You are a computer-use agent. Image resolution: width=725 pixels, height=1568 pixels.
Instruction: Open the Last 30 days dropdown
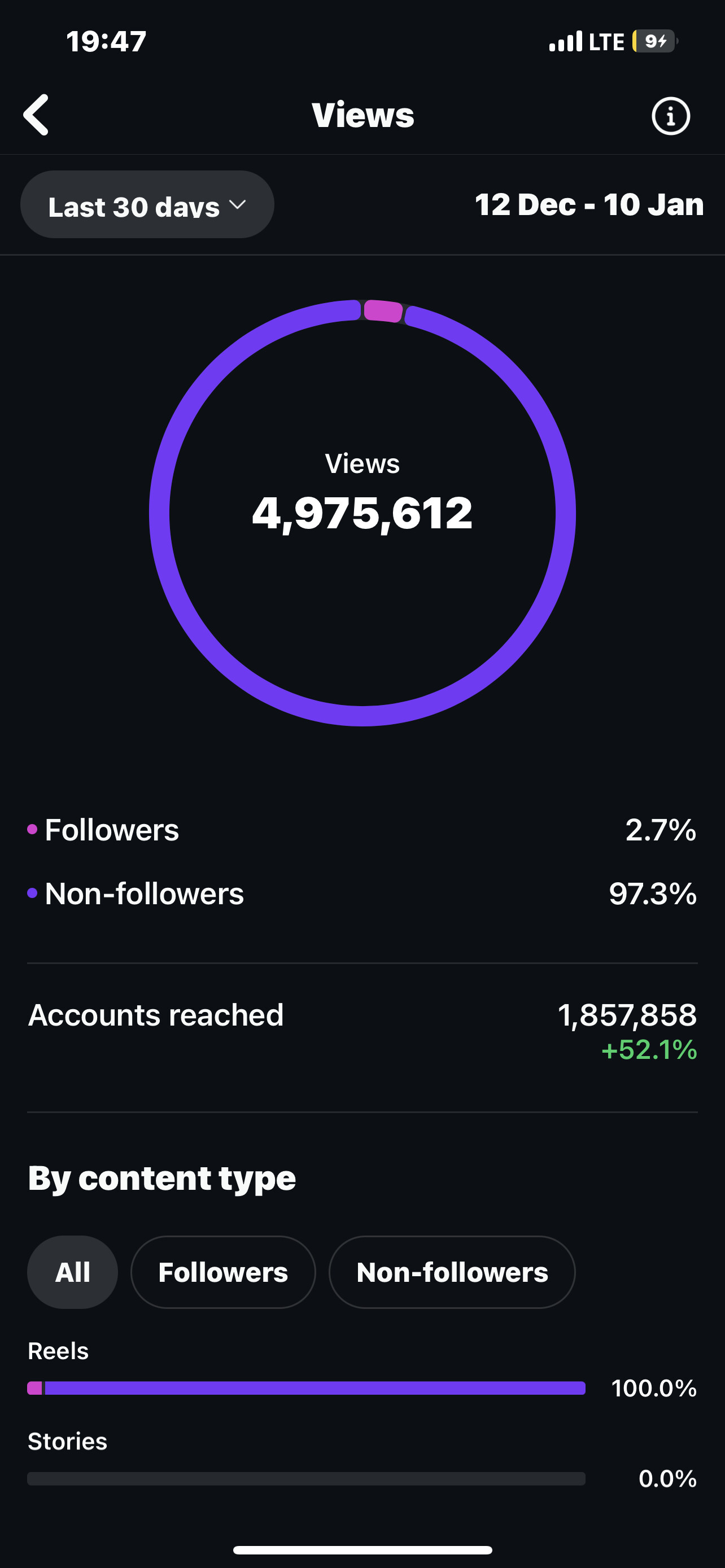point(147,205)
